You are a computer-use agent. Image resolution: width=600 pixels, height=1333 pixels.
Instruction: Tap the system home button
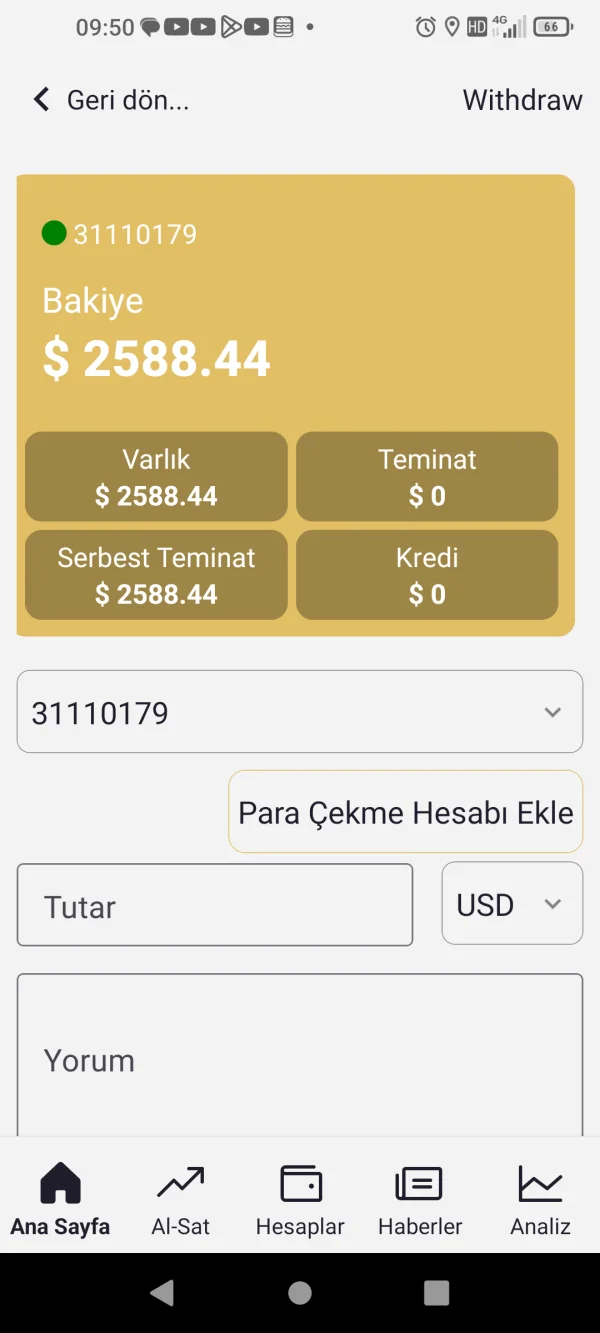point(300,1293)
